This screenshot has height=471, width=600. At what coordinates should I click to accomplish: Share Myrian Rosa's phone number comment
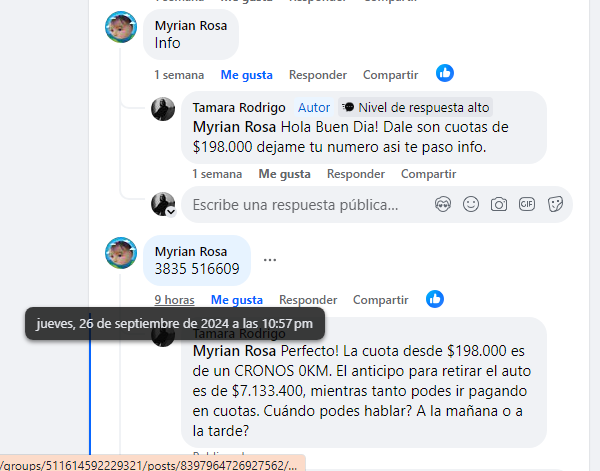coord(381,300)
